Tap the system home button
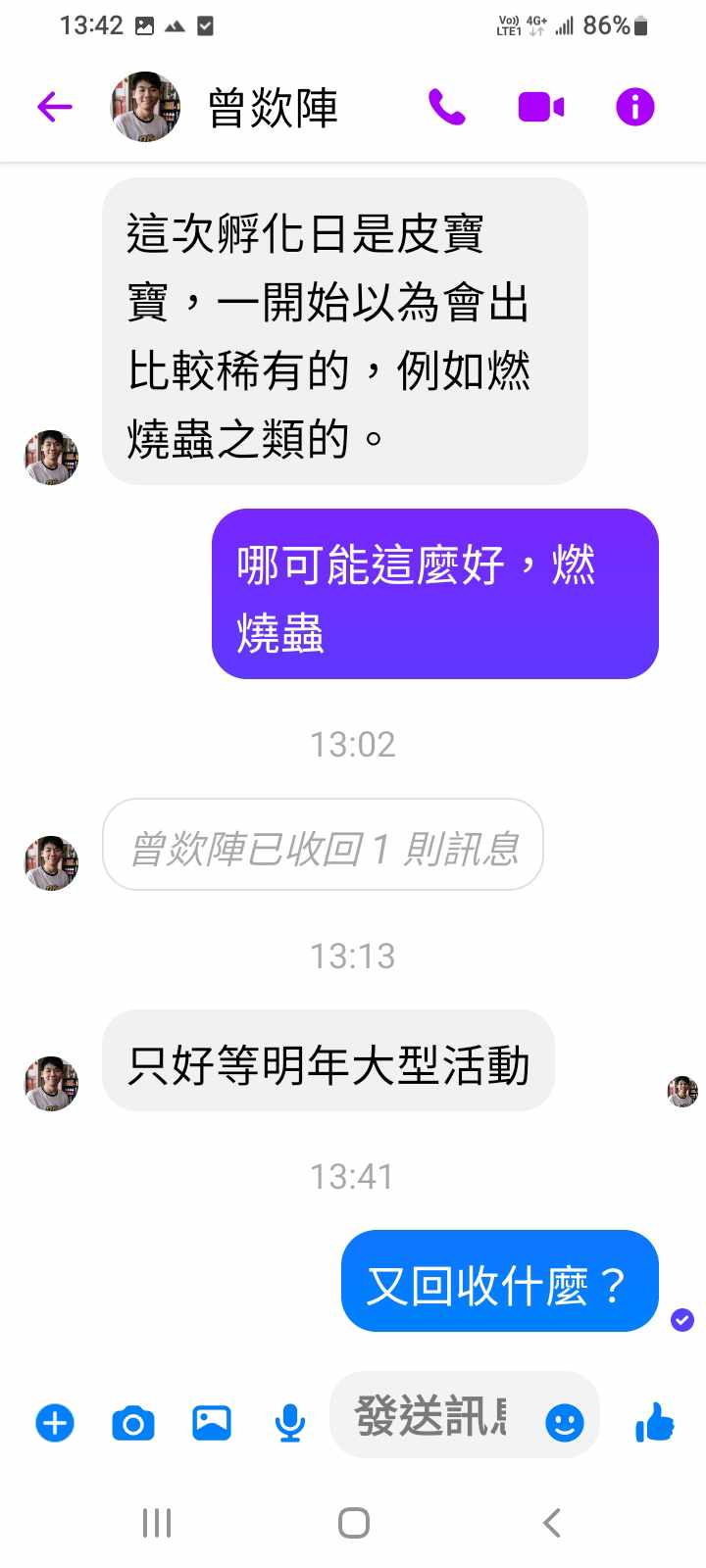The height and width of the screenshot is (1568, 706). [353, 1523]
